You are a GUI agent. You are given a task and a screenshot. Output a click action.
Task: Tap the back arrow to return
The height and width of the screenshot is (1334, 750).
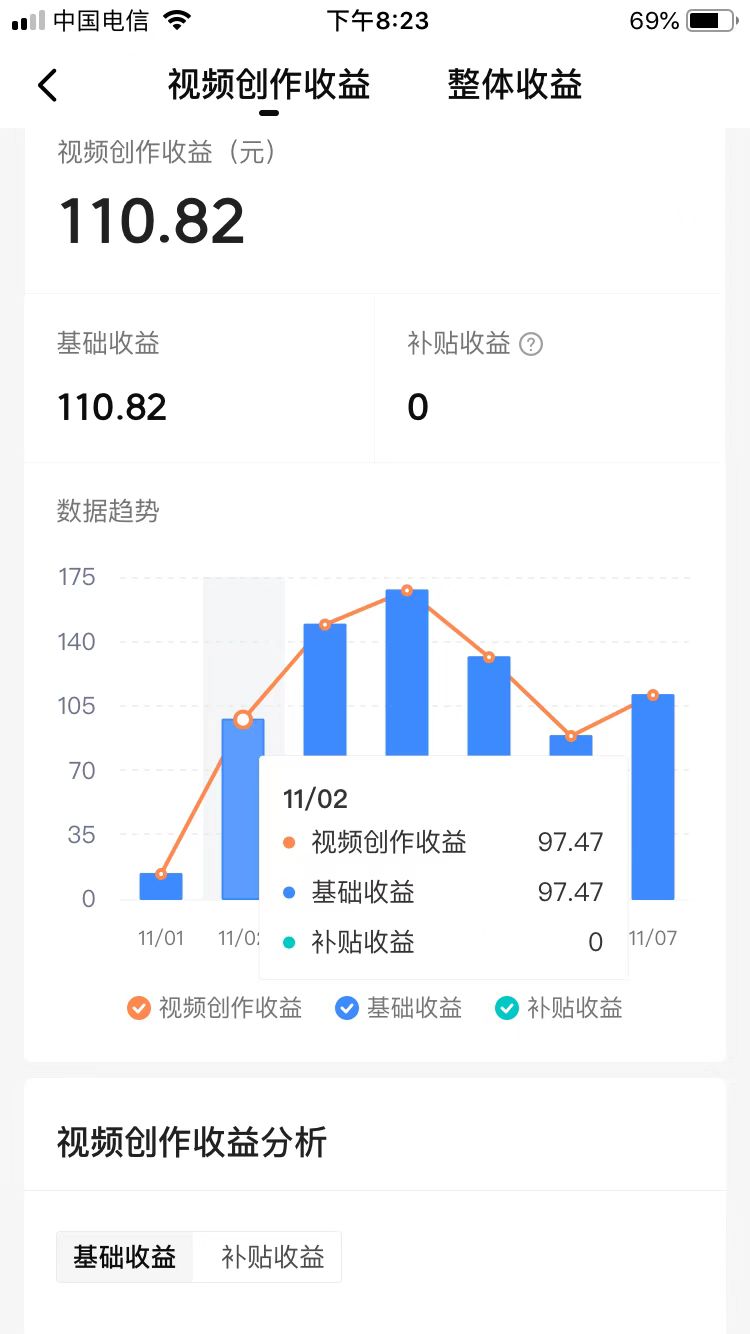tap(47, 86)
